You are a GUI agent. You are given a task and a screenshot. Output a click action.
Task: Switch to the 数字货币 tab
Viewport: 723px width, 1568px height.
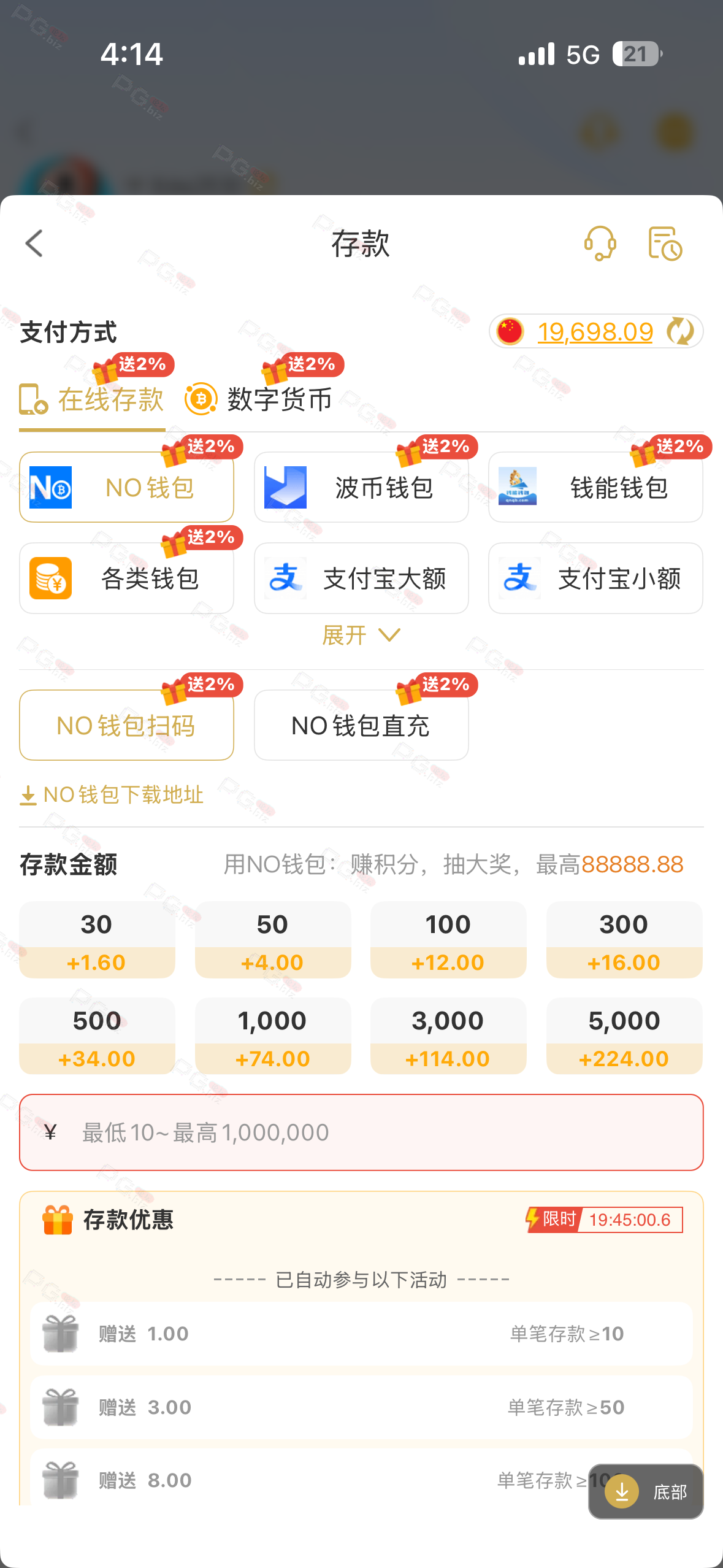260,399
